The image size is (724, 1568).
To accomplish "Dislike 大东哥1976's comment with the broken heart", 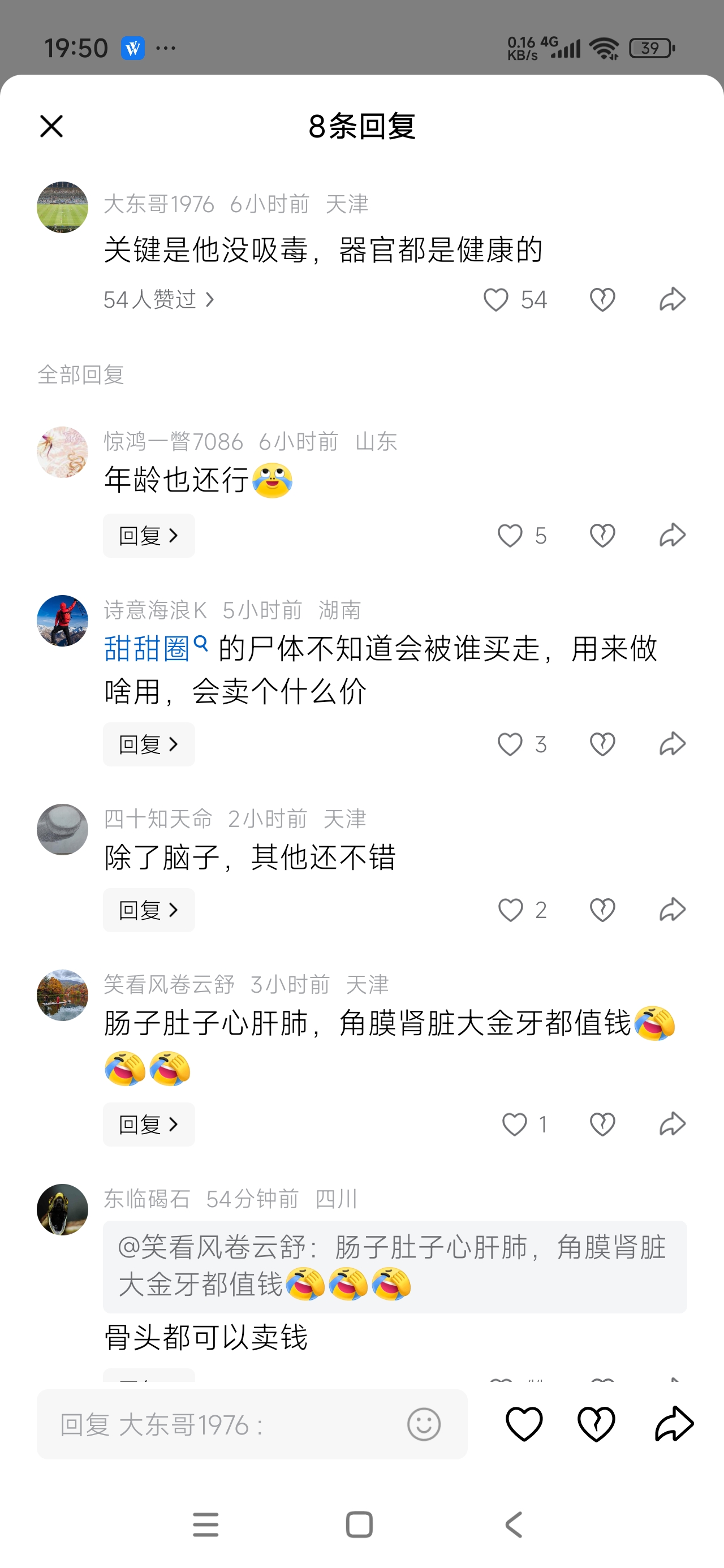I will pyautogui.click(x=602, y=299).
